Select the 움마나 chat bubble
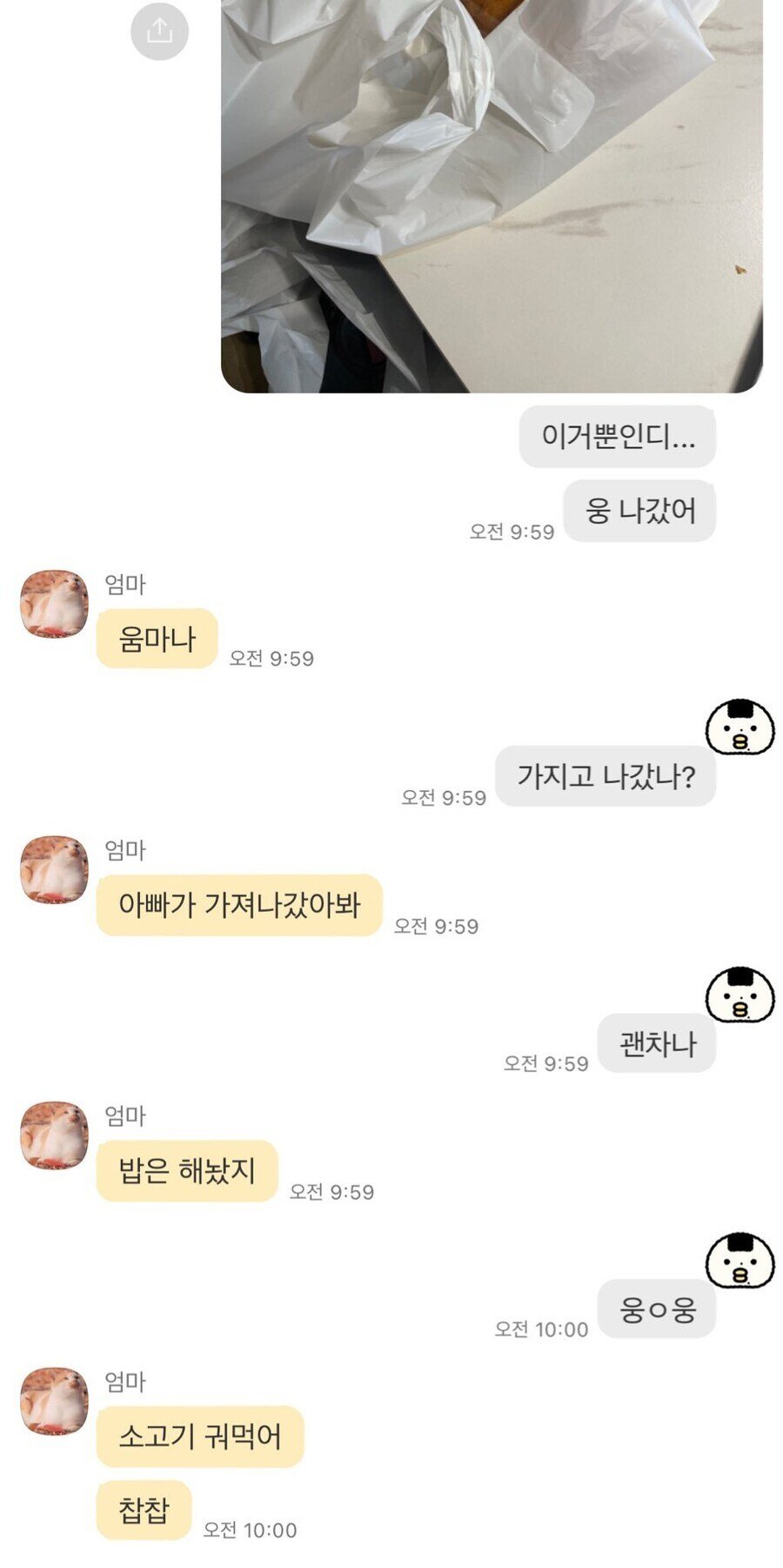The image size is (783, 1568). pos(157,636)
